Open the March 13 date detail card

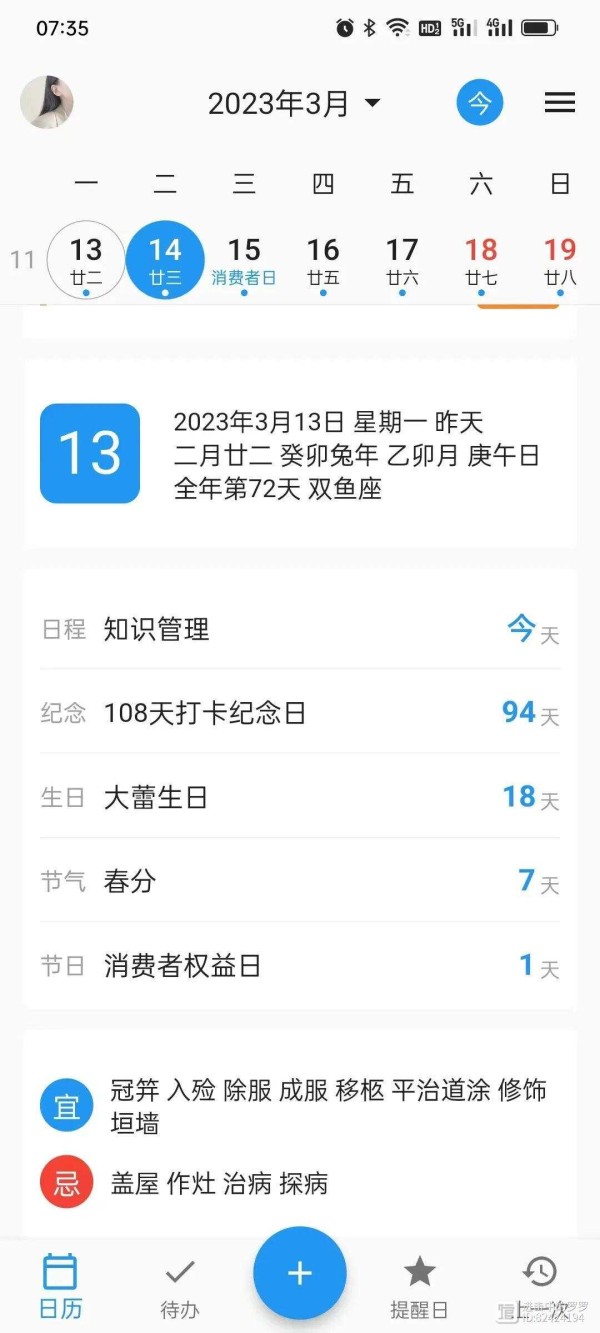[x=300, y=453]
